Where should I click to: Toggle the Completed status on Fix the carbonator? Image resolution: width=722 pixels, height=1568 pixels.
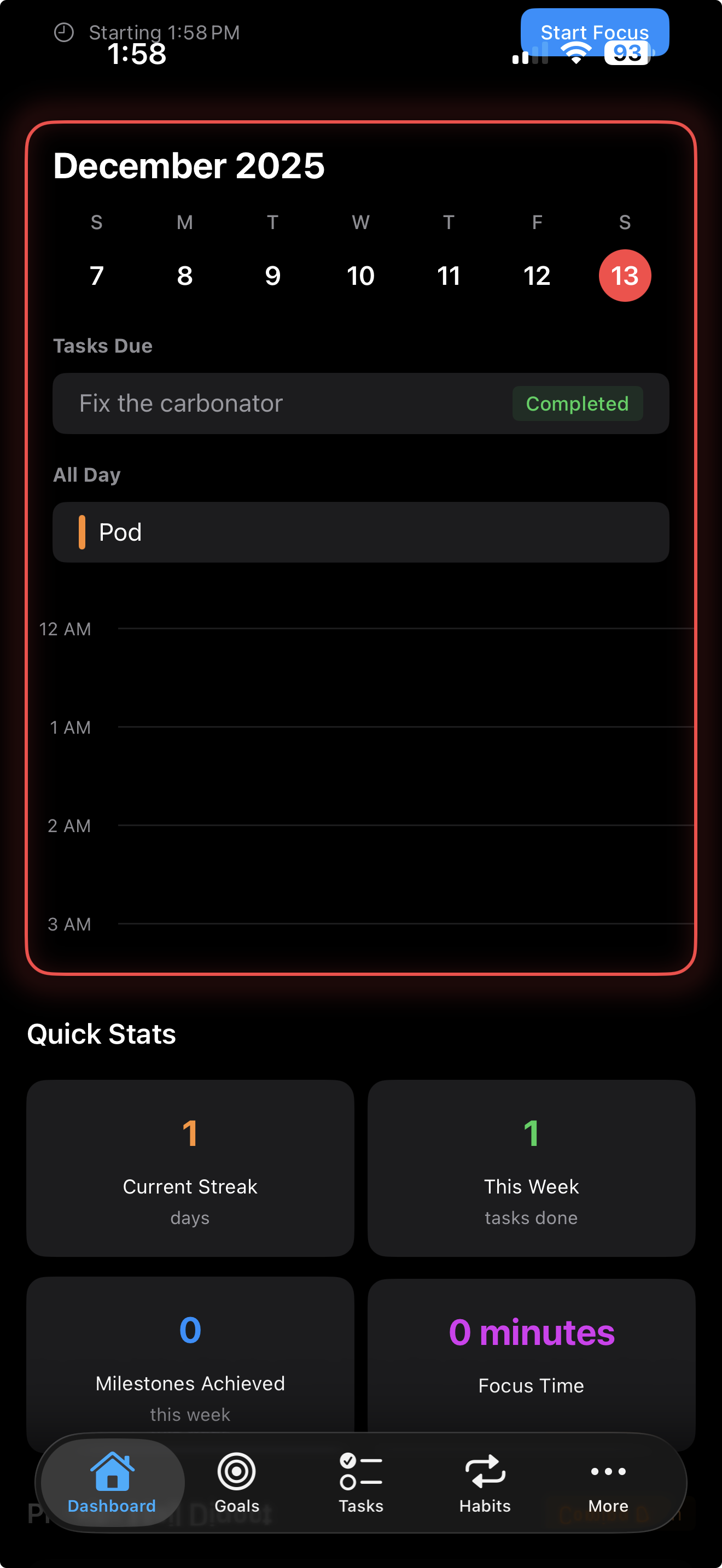click(x=577, y=403)
